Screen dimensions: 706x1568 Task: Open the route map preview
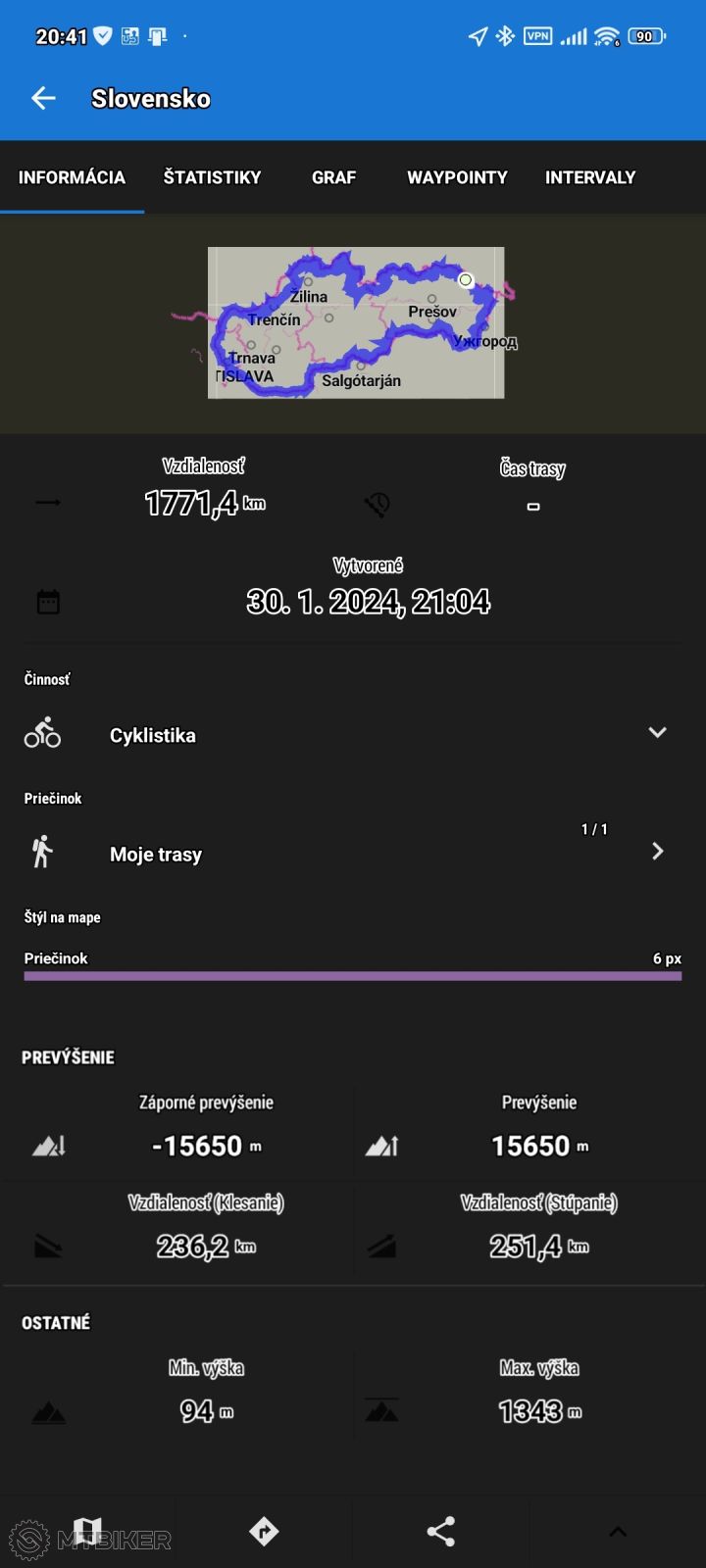tap(356, 322)
